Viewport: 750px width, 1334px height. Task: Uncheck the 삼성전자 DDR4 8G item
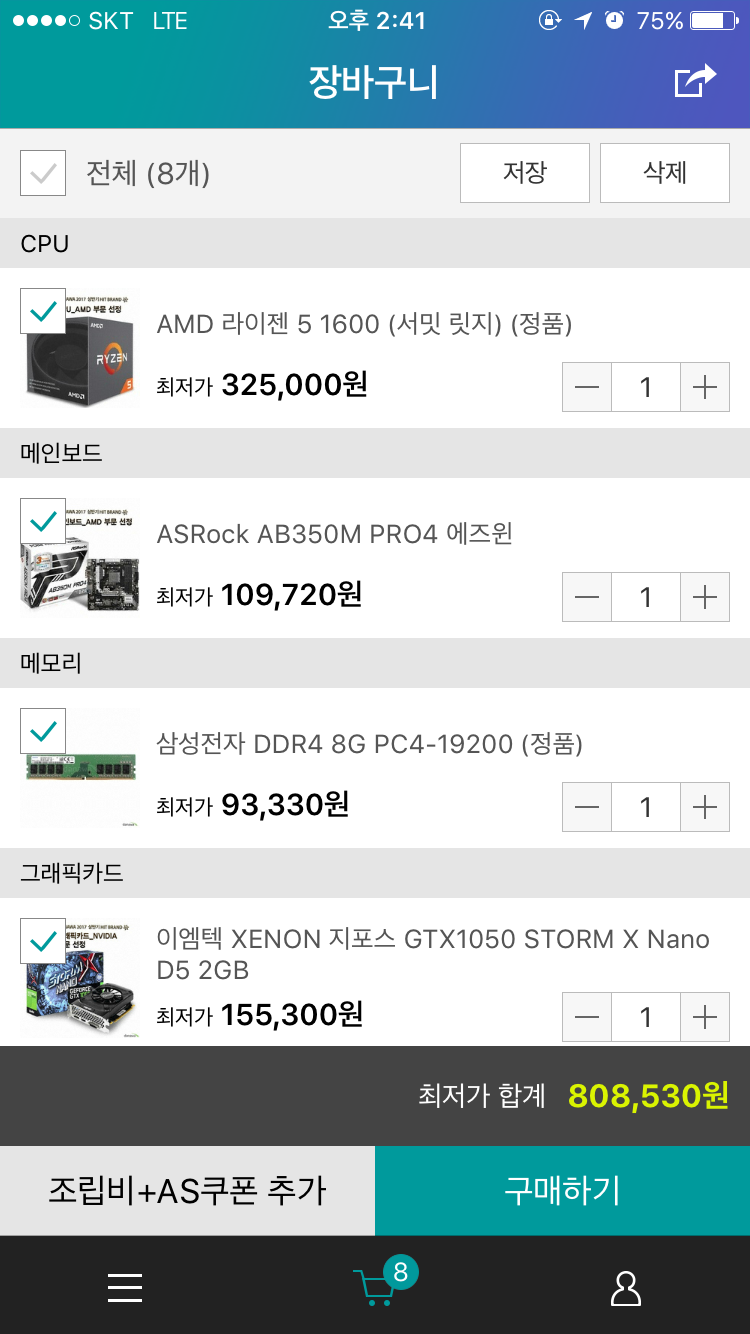(43, 731)
